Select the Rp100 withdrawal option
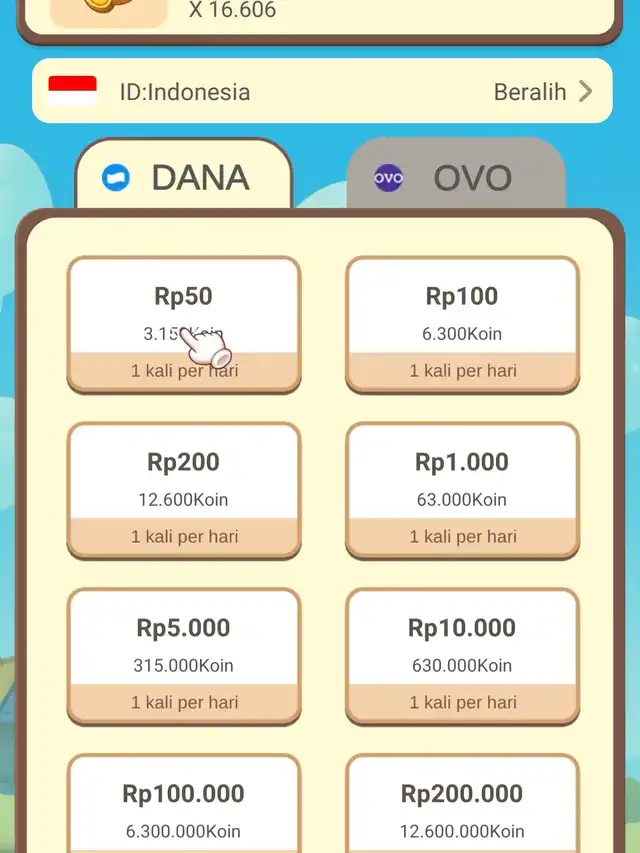Image resolution: width=640 pixels, height=853 pixels. 462,323
